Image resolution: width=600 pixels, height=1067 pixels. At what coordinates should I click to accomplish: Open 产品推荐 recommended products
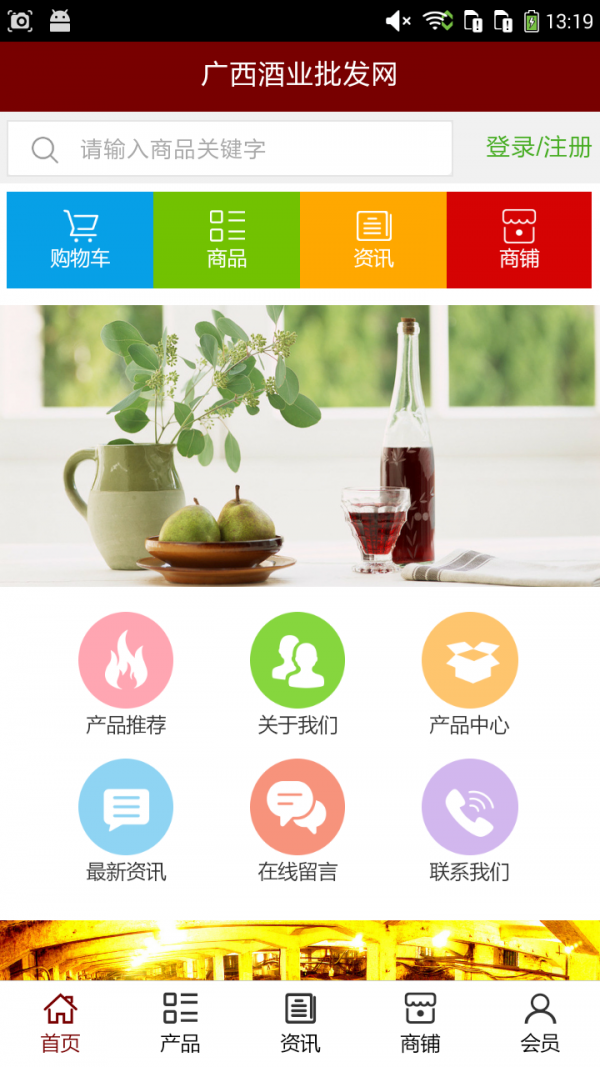(126, 672)
